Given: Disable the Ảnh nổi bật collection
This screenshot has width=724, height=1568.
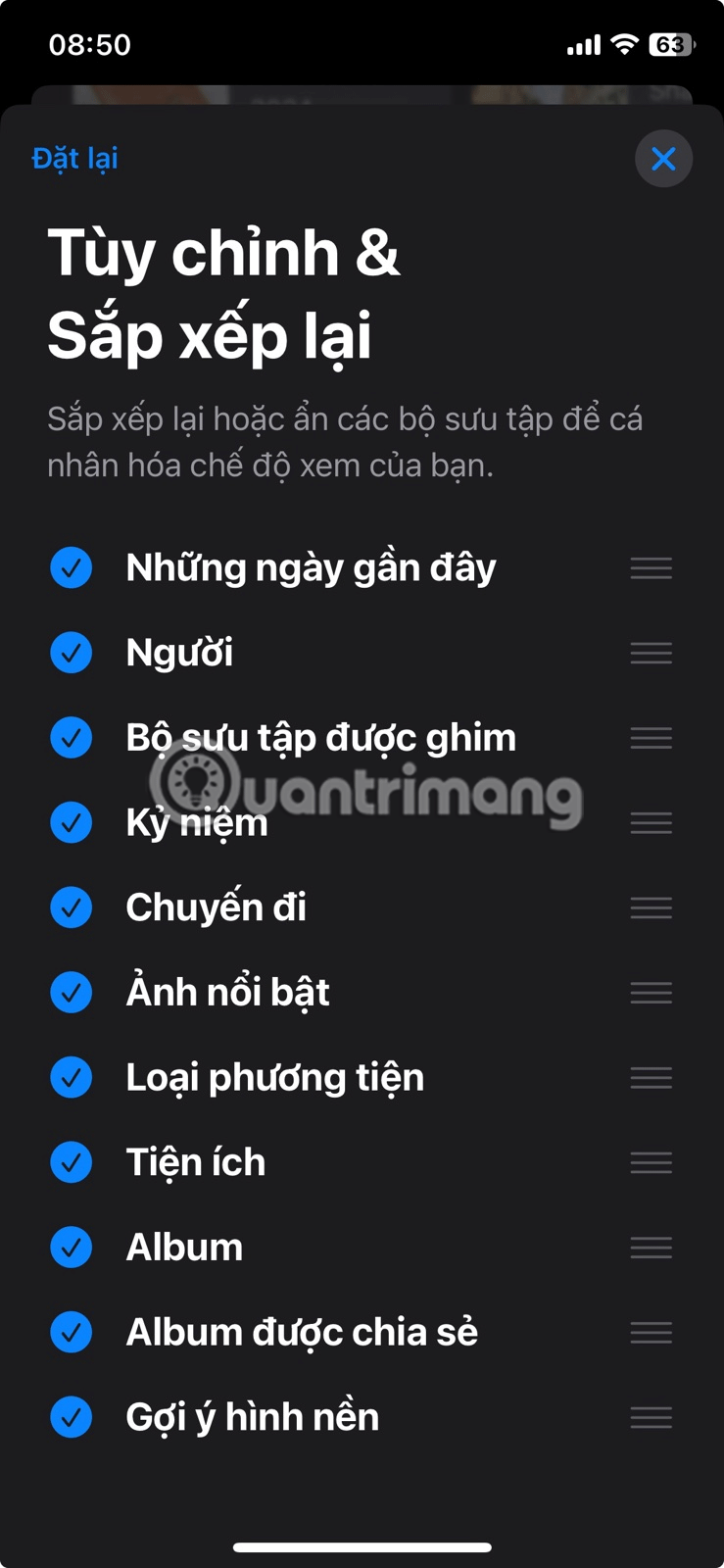Looking at the screenshot, I should click(71, 992).
